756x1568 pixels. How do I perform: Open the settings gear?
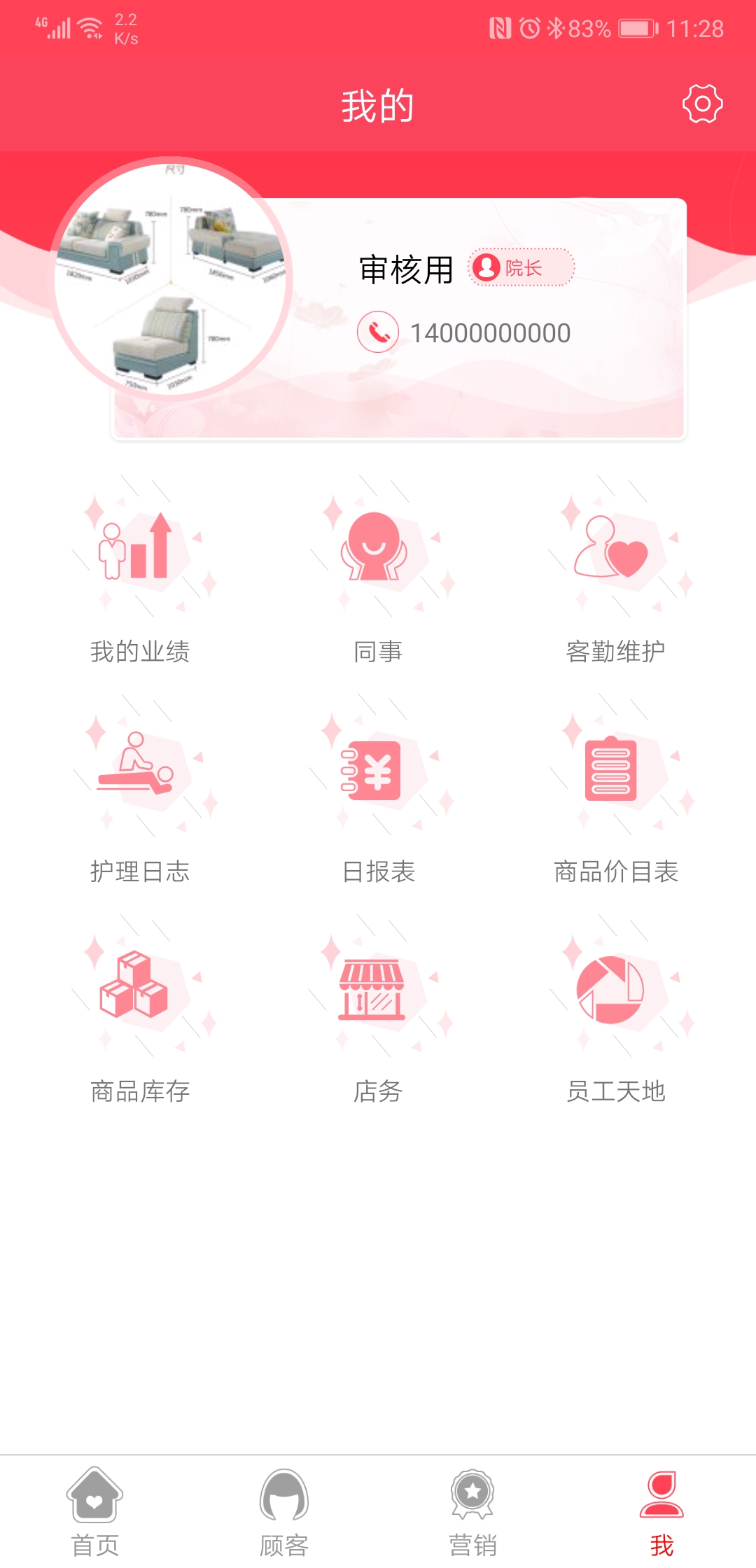point(703,105)
